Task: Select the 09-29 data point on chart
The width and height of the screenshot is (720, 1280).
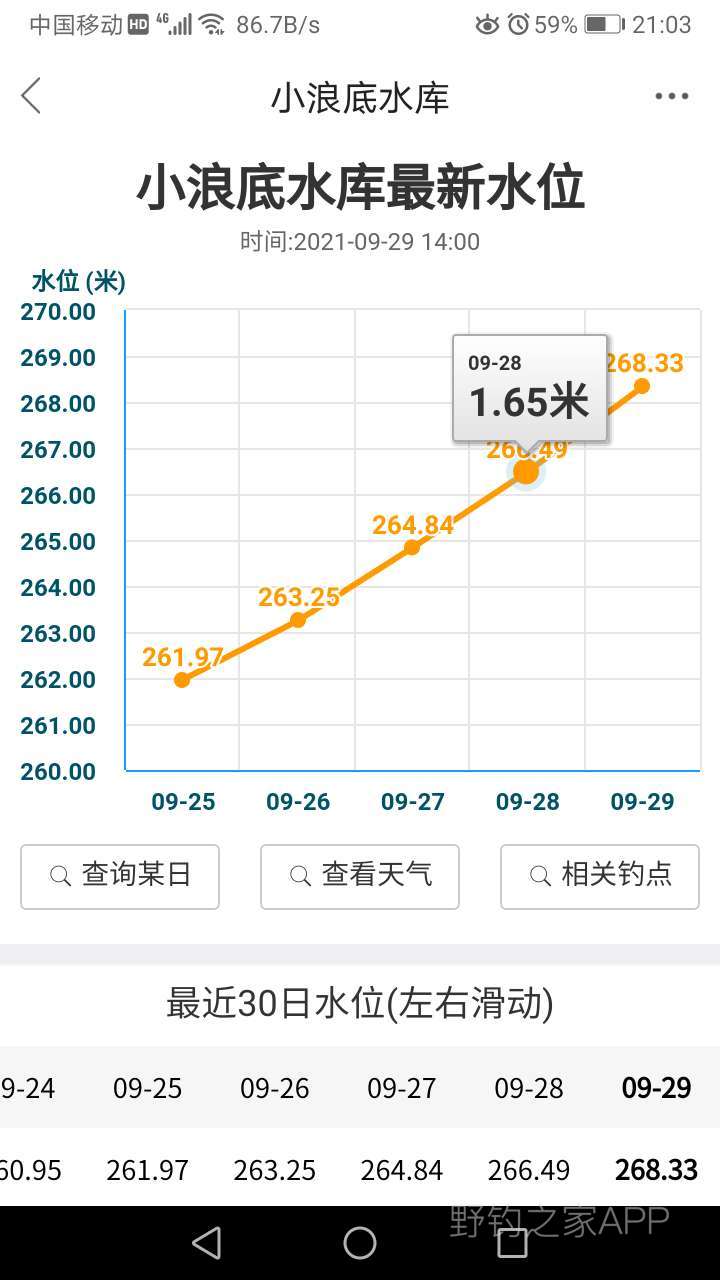Action: pos(642,385)
